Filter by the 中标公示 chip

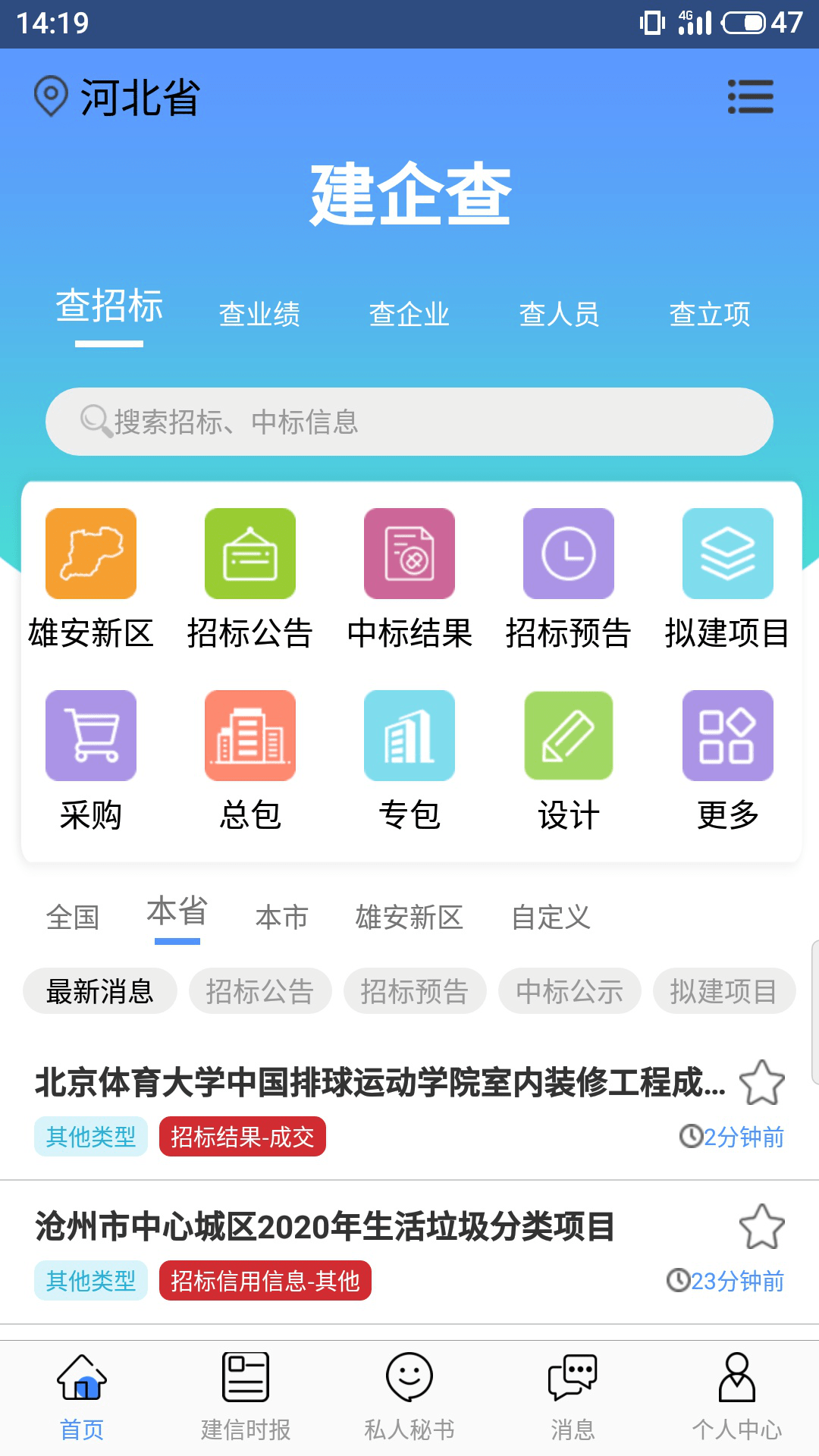click(x=570, y=991)
